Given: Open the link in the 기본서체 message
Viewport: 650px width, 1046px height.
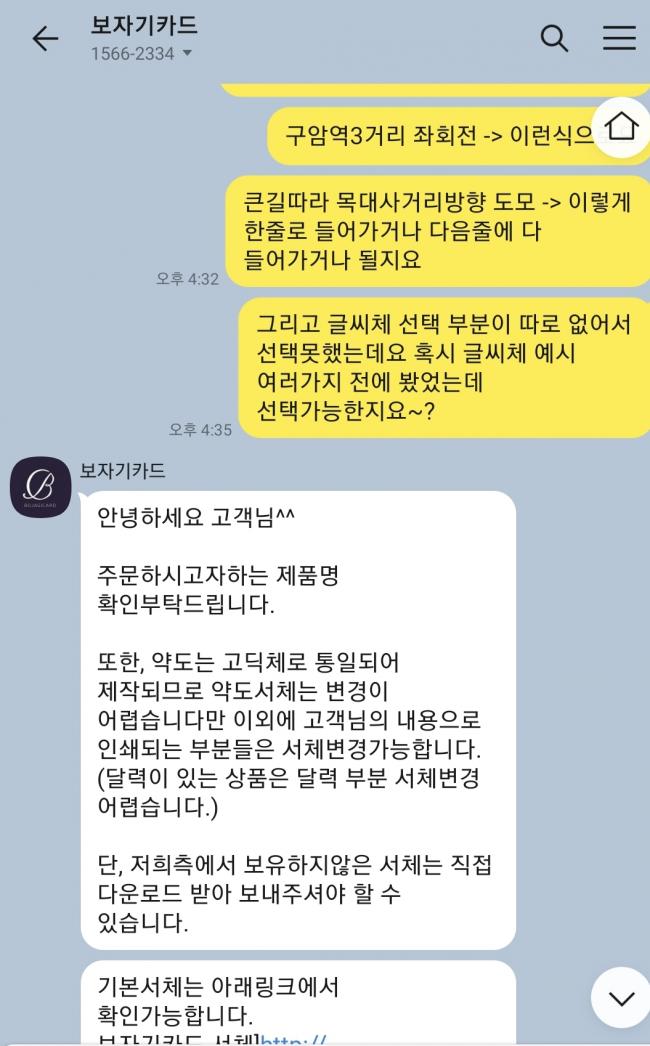Looking at the screenshot, I should pos(295,1040).
